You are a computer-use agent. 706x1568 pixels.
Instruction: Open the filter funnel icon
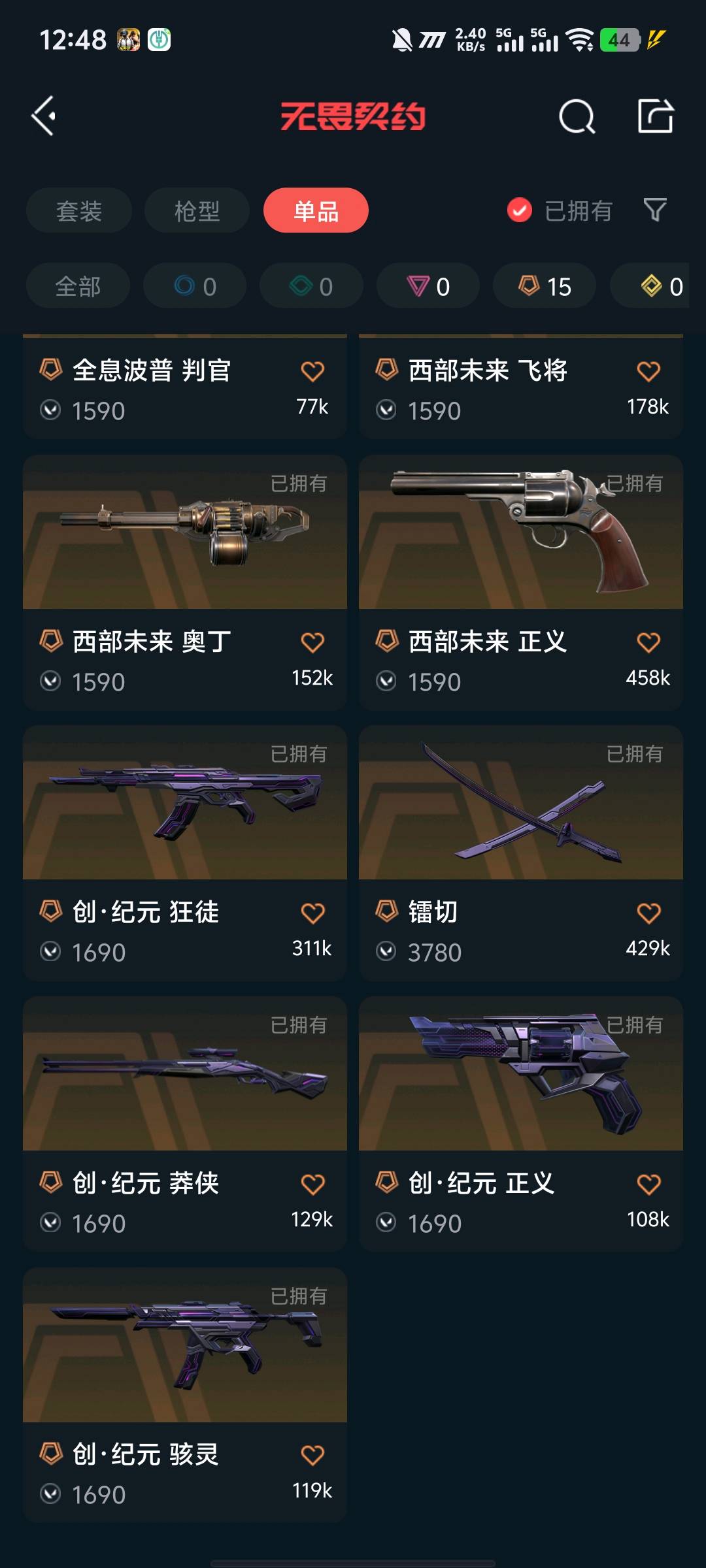(x=655, y=210)
